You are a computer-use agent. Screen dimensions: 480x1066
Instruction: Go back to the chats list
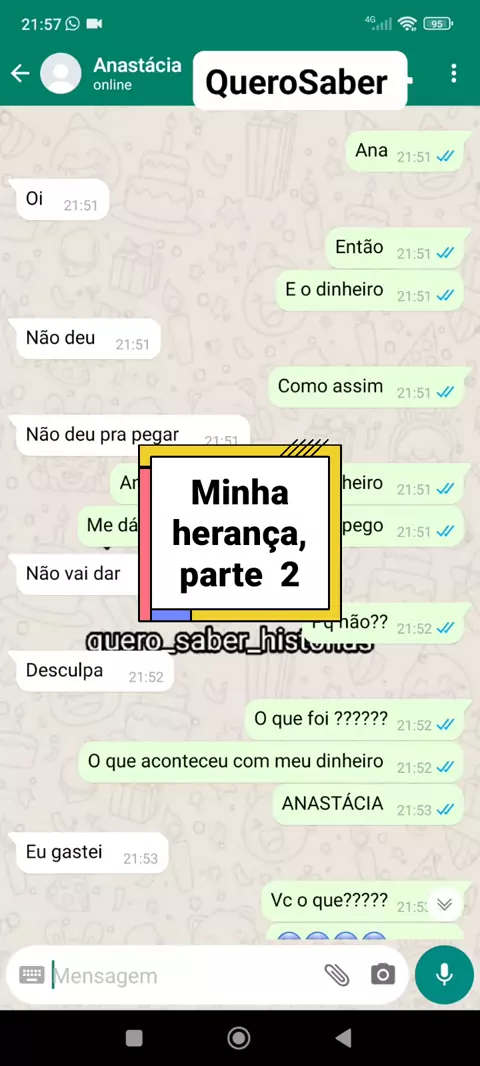[20, 73]
